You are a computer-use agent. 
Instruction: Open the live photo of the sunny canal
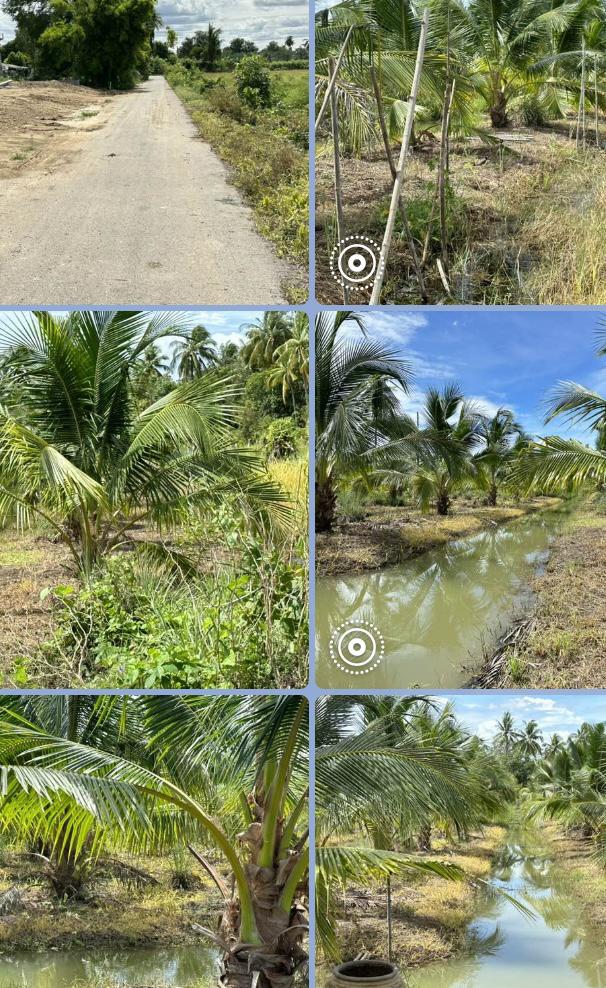click(x=460, y=499)
